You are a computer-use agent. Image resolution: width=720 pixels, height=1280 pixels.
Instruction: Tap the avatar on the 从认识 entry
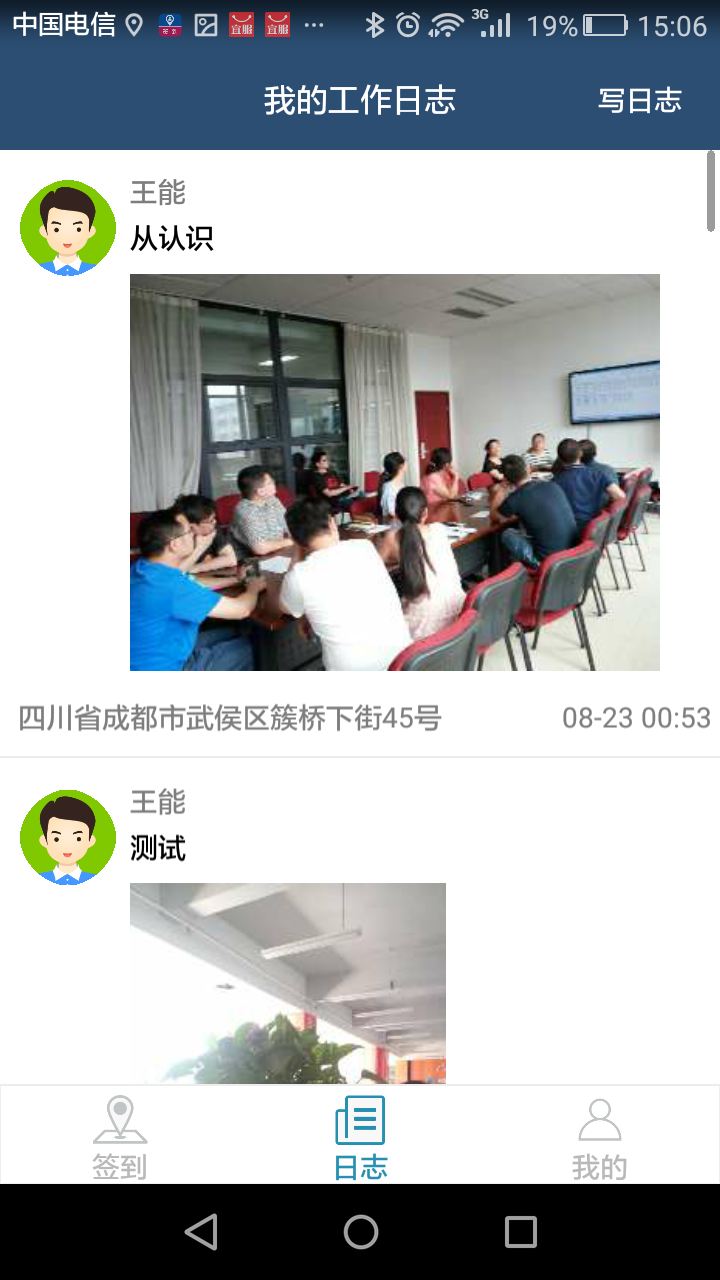pos(68,228)
